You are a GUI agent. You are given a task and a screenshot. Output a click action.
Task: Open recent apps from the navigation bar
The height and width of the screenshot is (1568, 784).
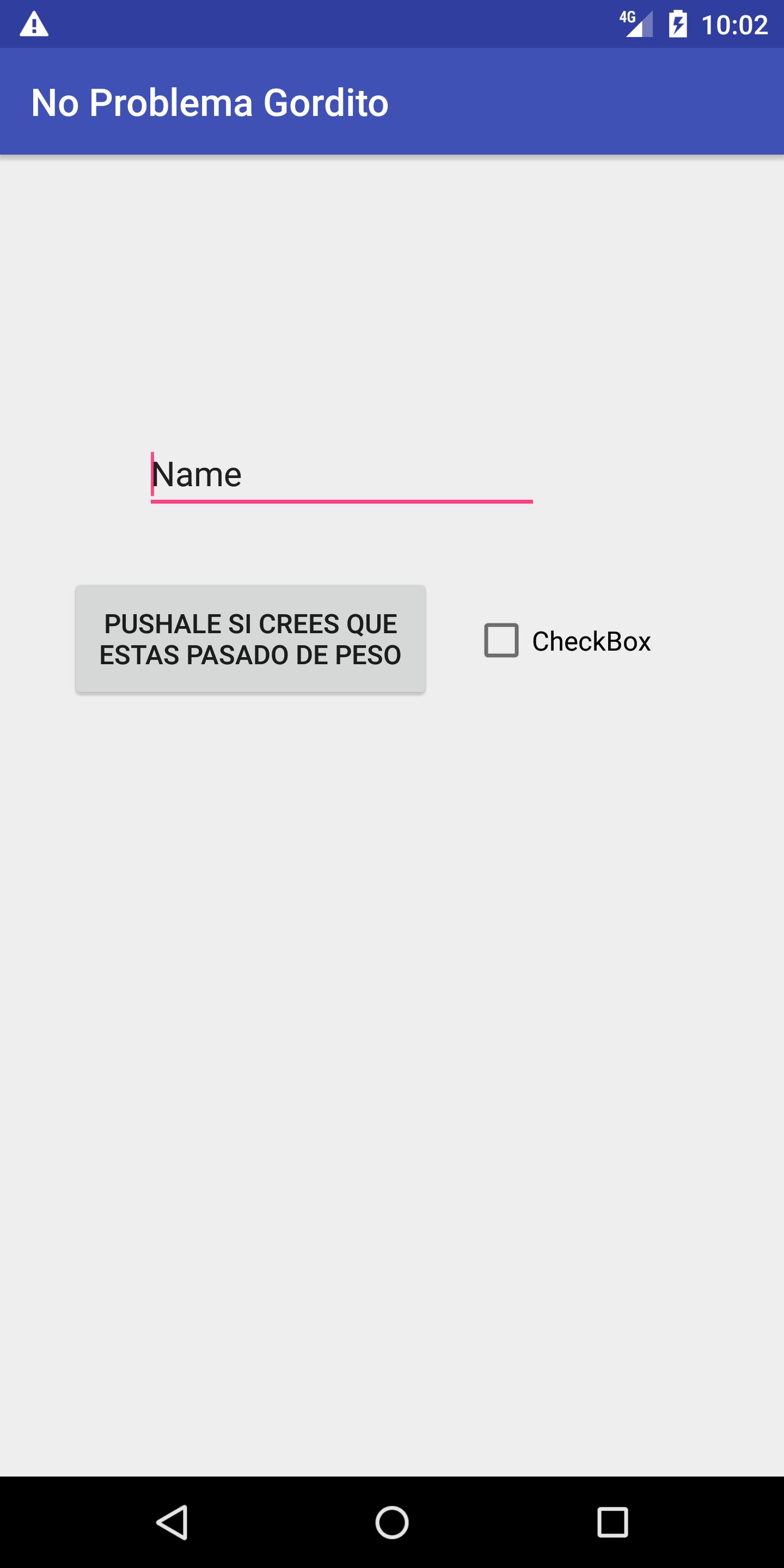click(x=612, y=1522)
